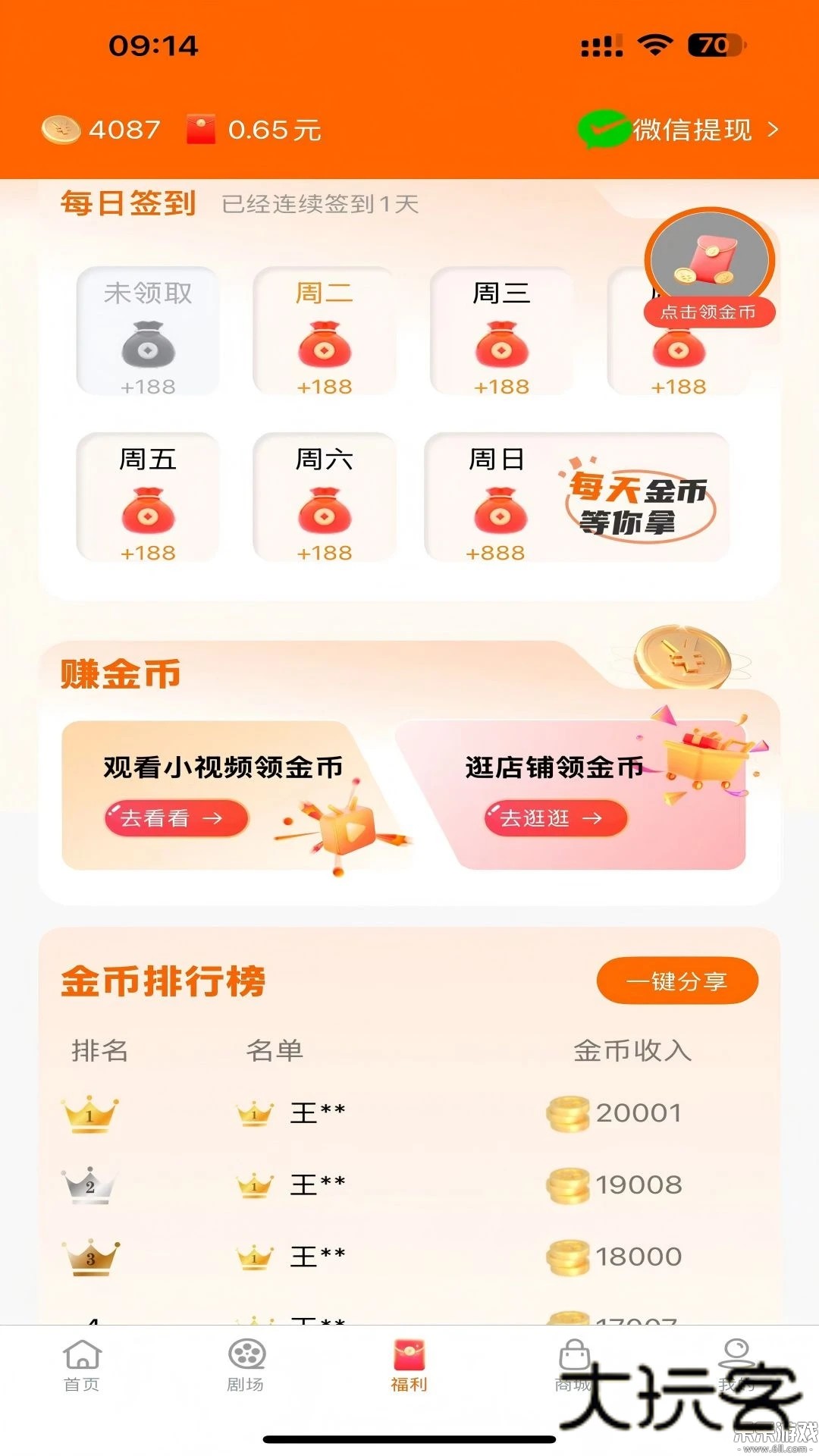Switch to the 首页 tab
This screenshot has width=819, height=1456.
(82, 1367)
